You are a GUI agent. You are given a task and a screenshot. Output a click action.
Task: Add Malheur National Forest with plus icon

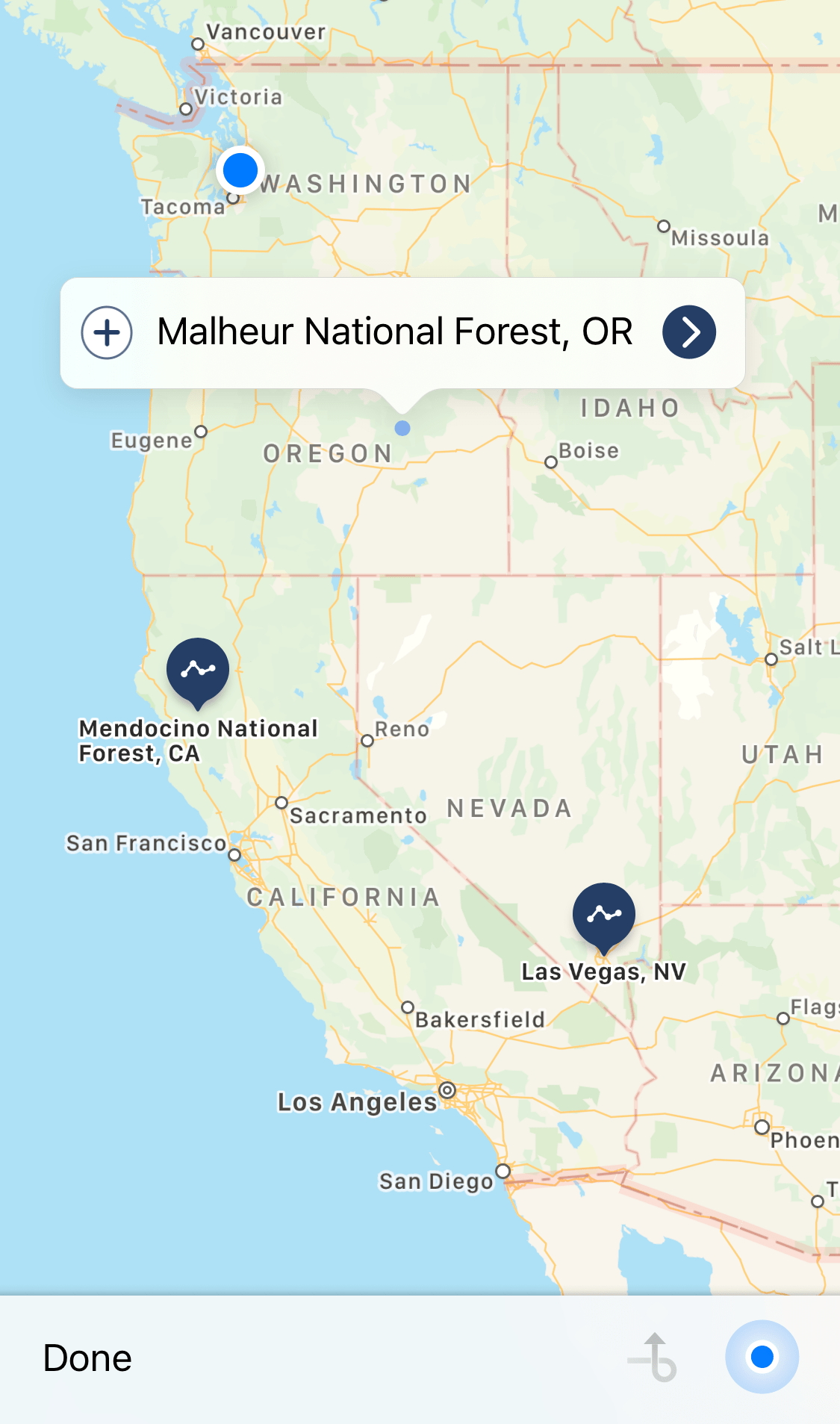[x=107, y=332]
